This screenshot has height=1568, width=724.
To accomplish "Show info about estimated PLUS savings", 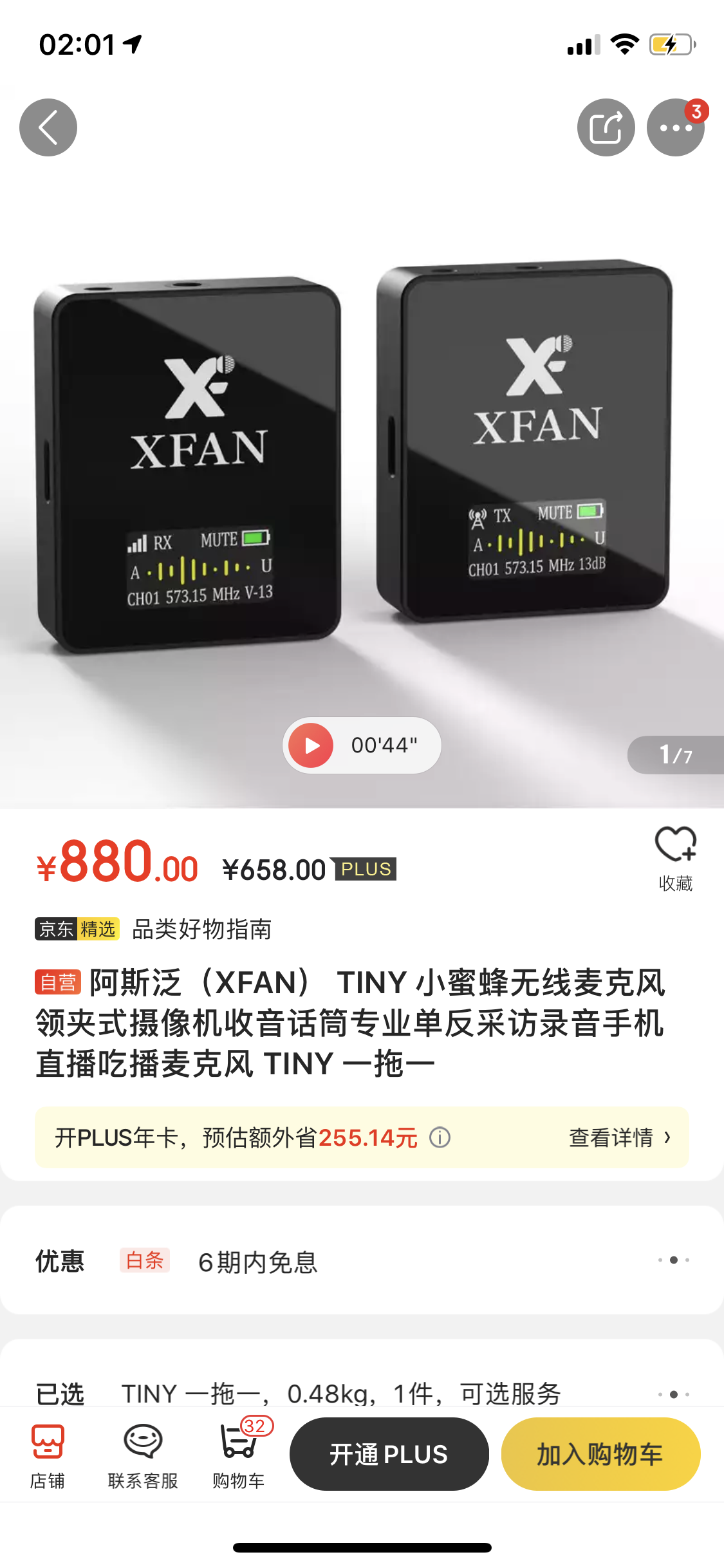I will tap(440, 1138).
